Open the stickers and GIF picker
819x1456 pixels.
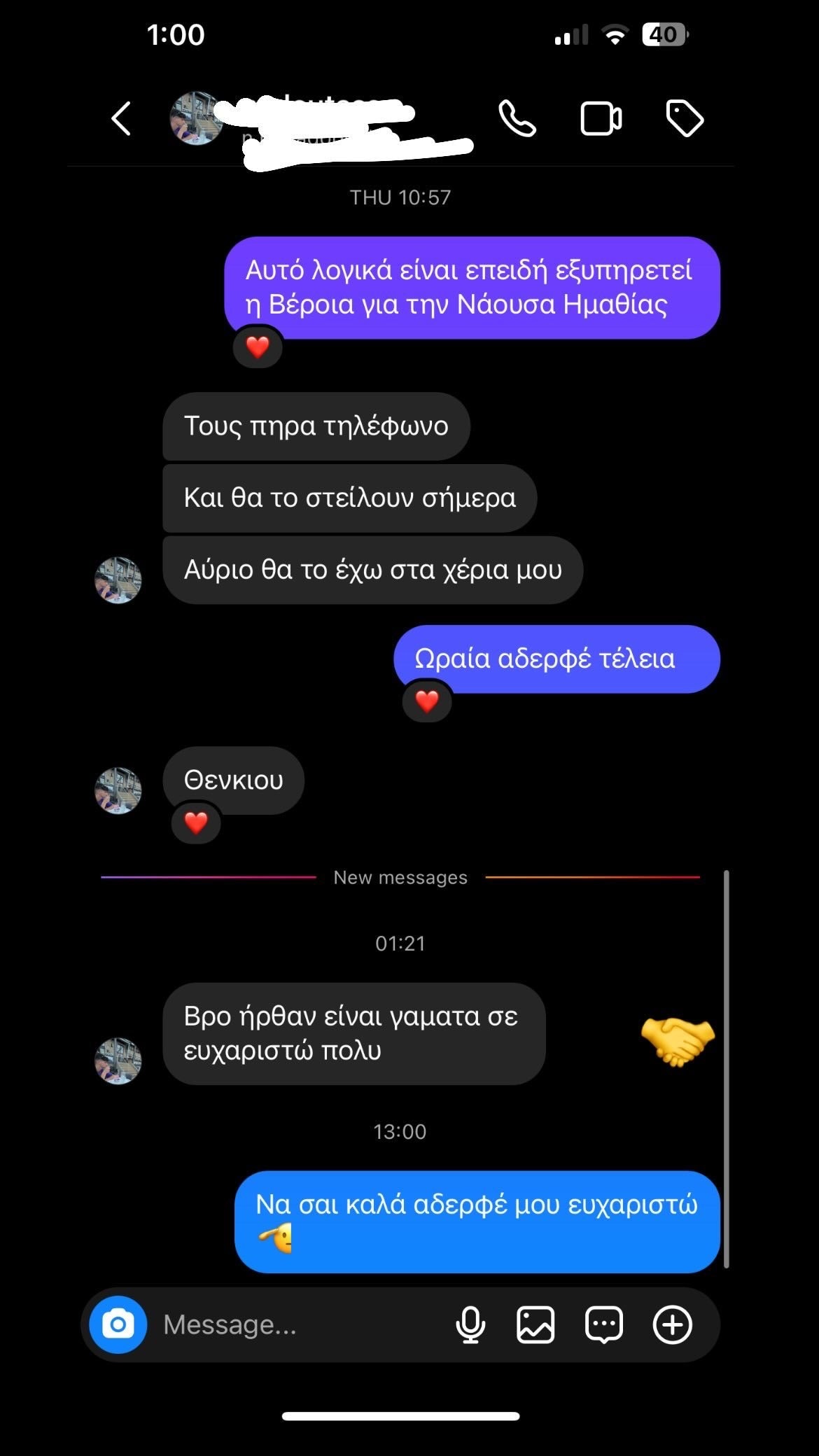pos(603,1324)
